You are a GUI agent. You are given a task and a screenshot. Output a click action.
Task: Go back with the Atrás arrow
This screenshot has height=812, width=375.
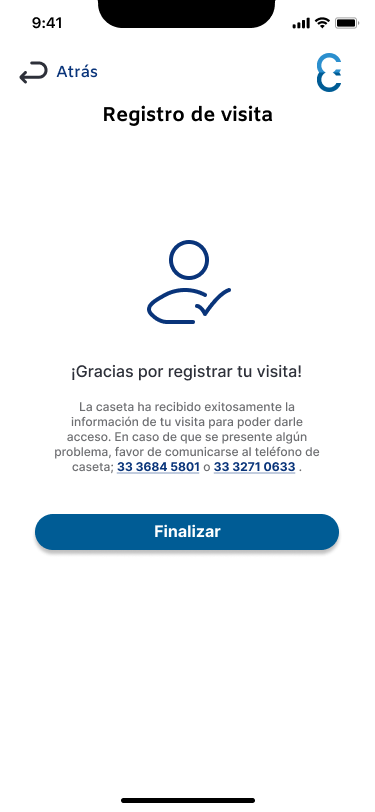click(x=33, y=72)
